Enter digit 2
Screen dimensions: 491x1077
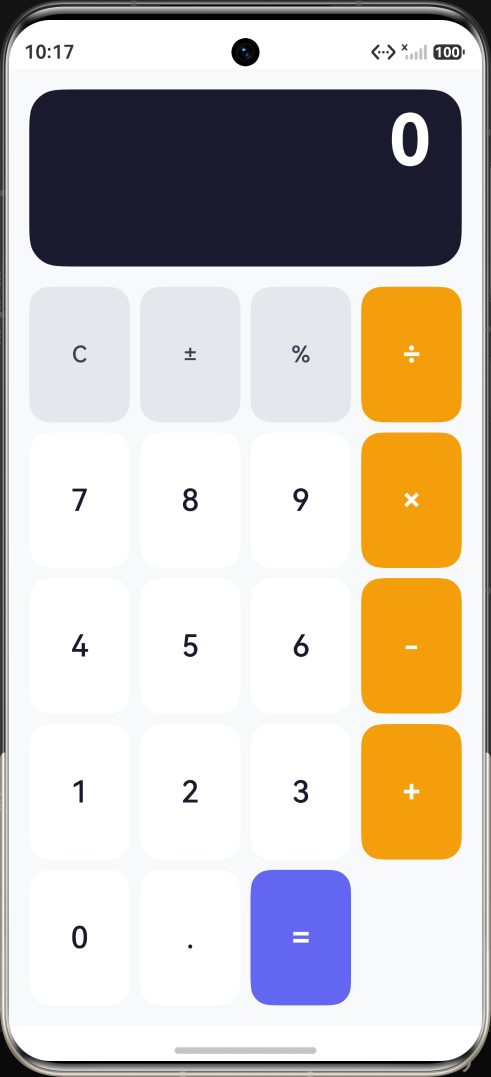click(x=190, y=791)
